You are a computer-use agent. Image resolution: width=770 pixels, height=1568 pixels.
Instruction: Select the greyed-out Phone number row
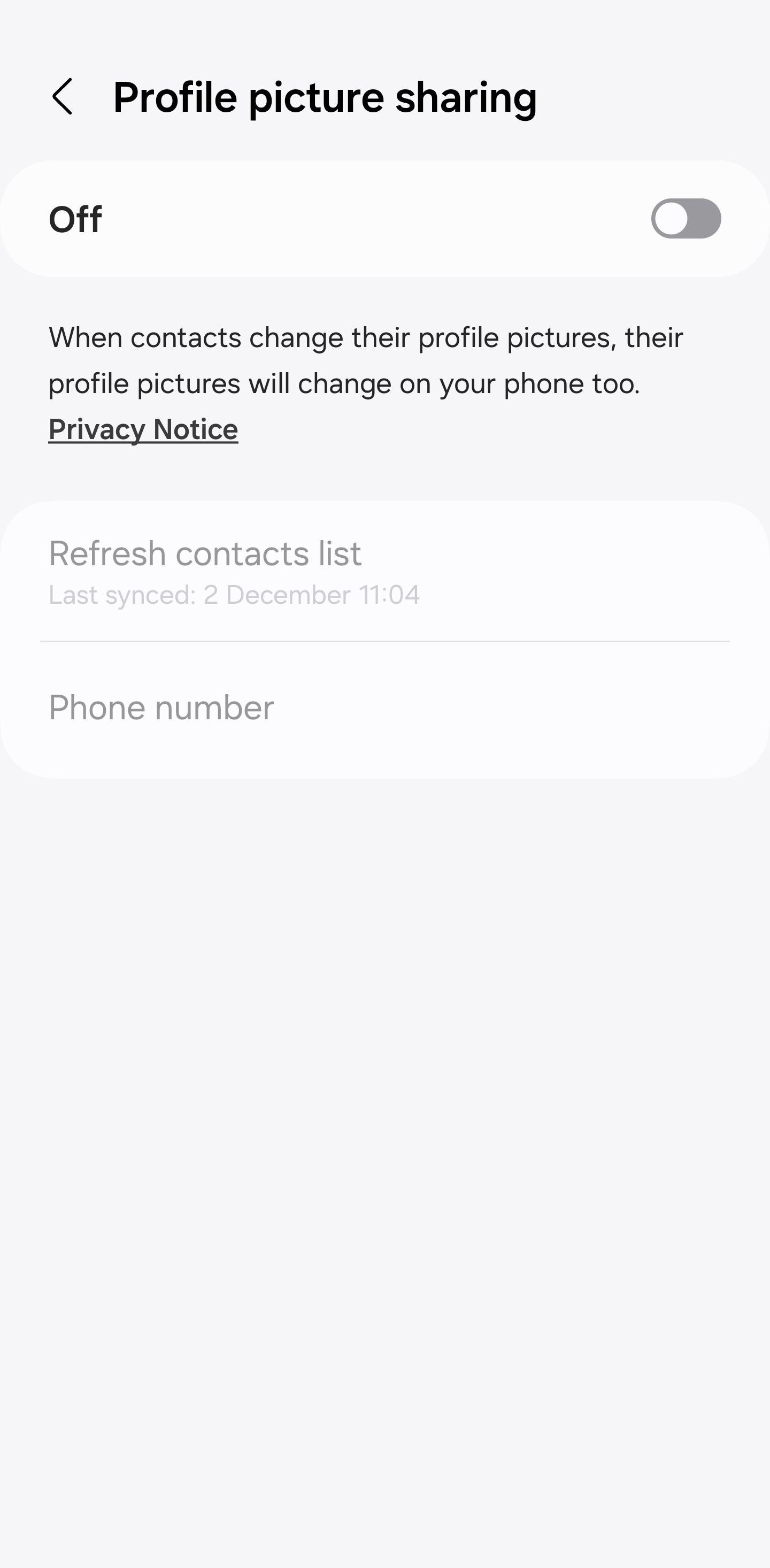pos(161,708)
